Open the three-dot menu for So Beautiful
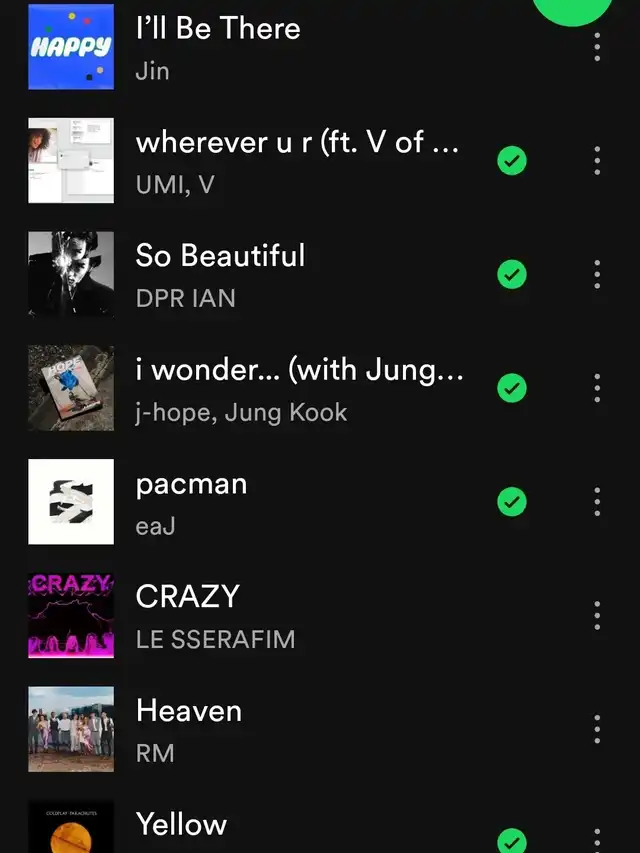 [x=597, y=274]
